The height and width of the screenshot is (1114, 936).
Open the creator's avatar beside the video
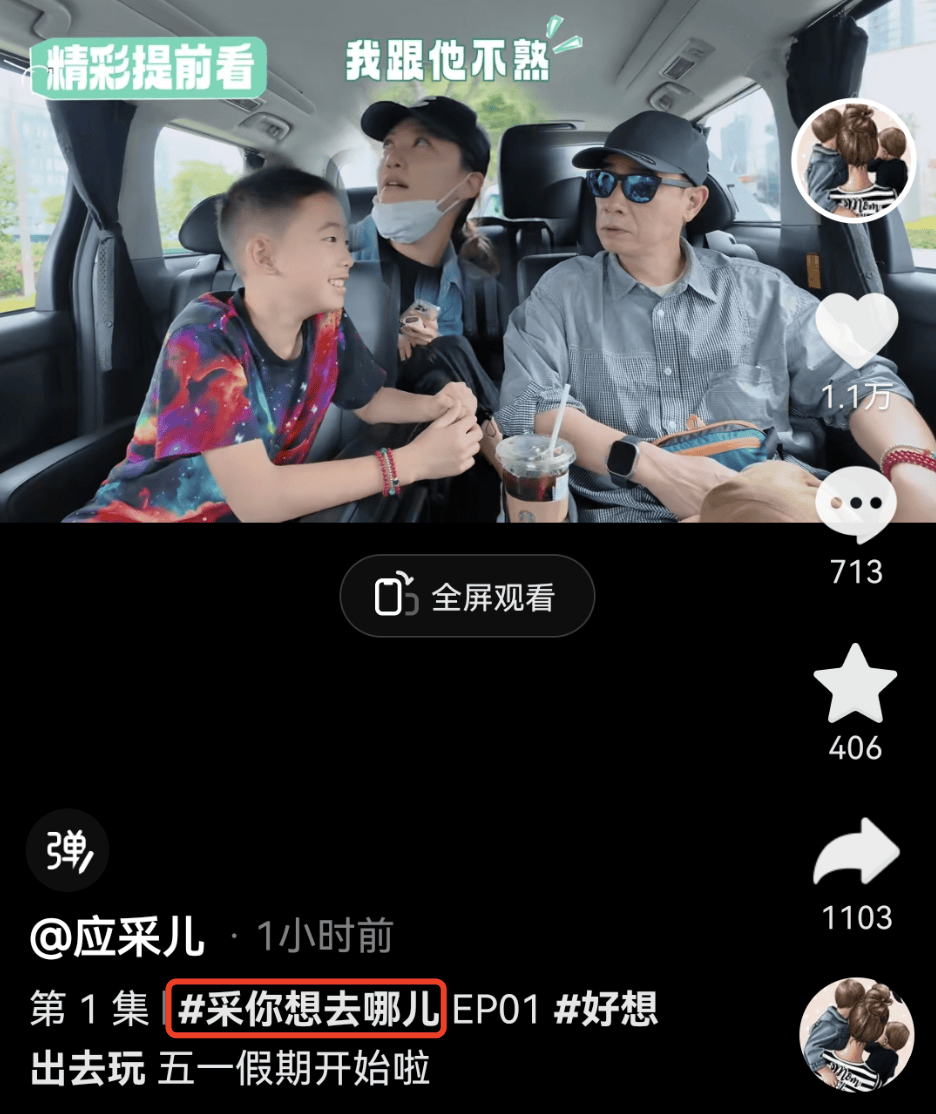(853, 160)
